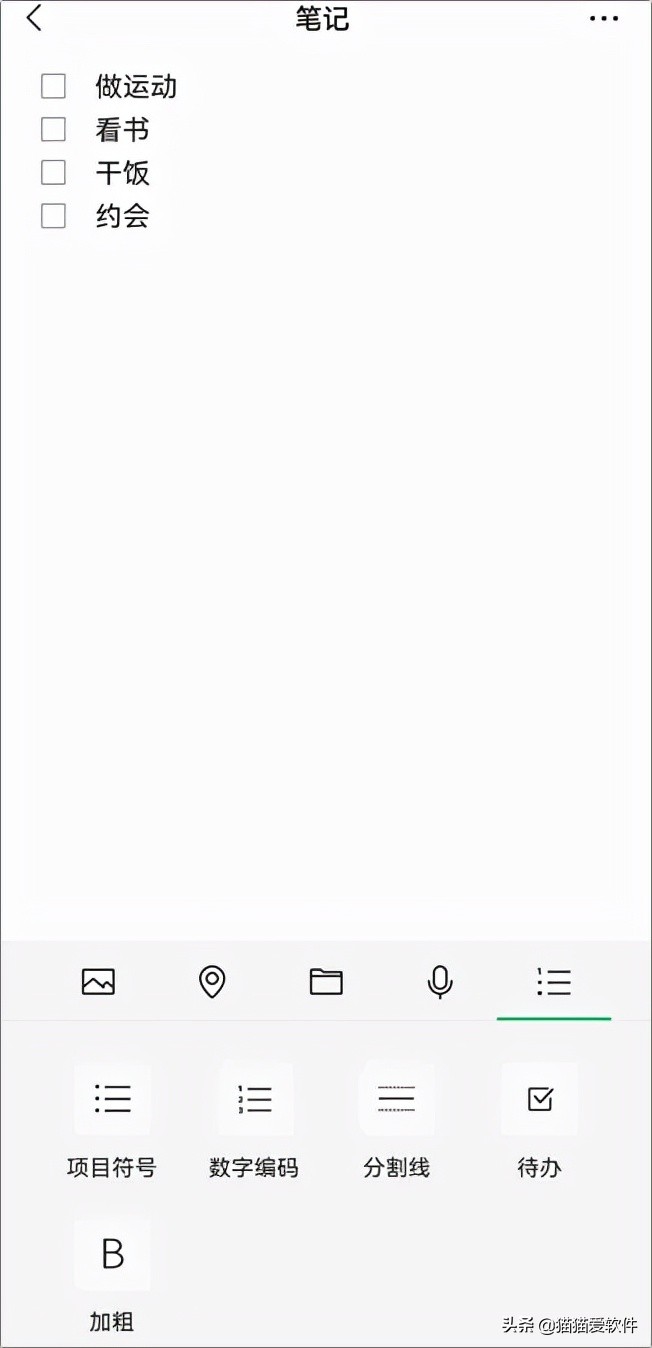
Task: Mark 干饭 as done
Action: point(53,172)
